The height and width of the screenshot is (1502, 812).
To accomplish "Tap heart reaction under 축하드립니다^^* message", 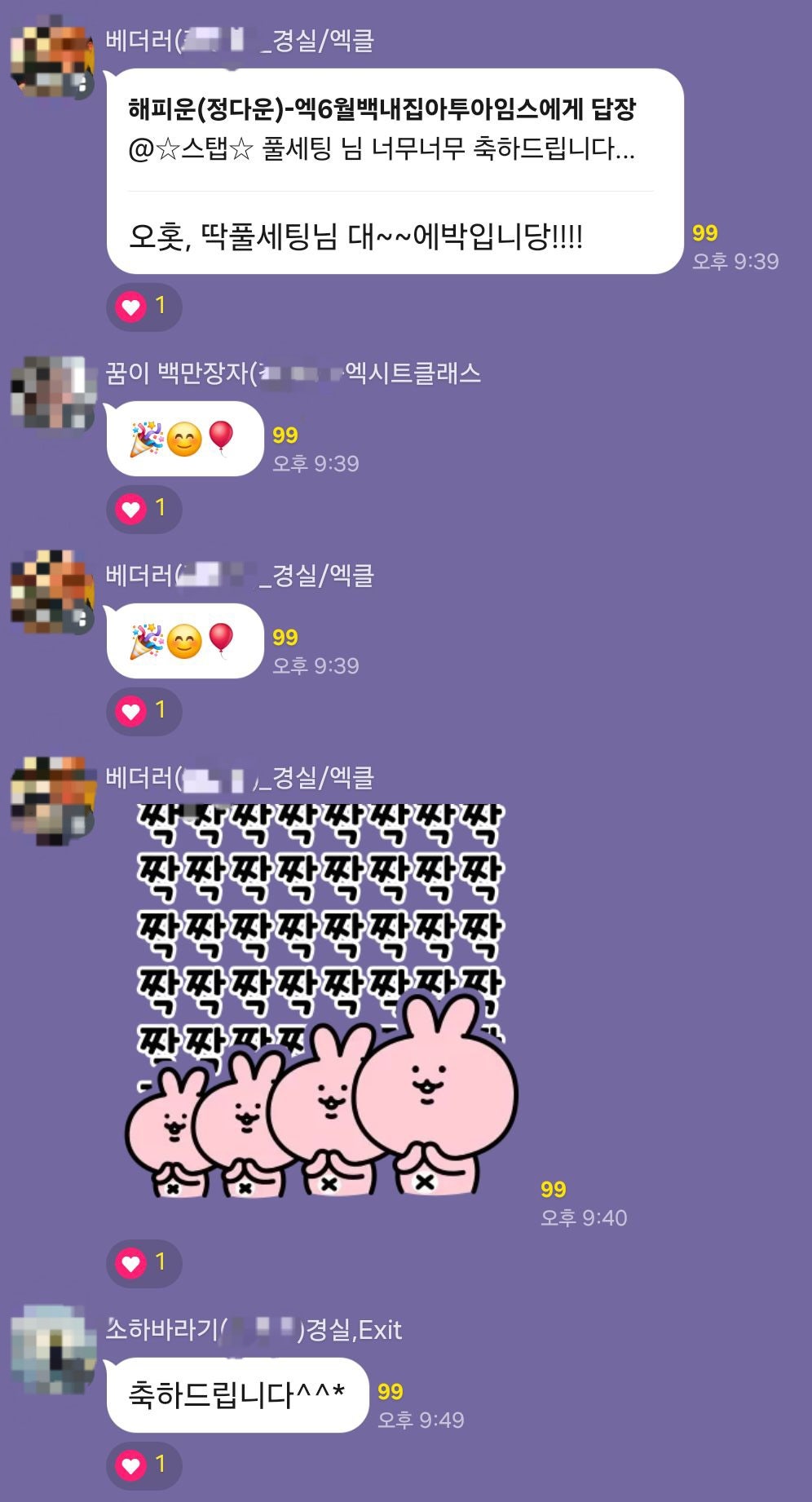I will pos(143,1465).
